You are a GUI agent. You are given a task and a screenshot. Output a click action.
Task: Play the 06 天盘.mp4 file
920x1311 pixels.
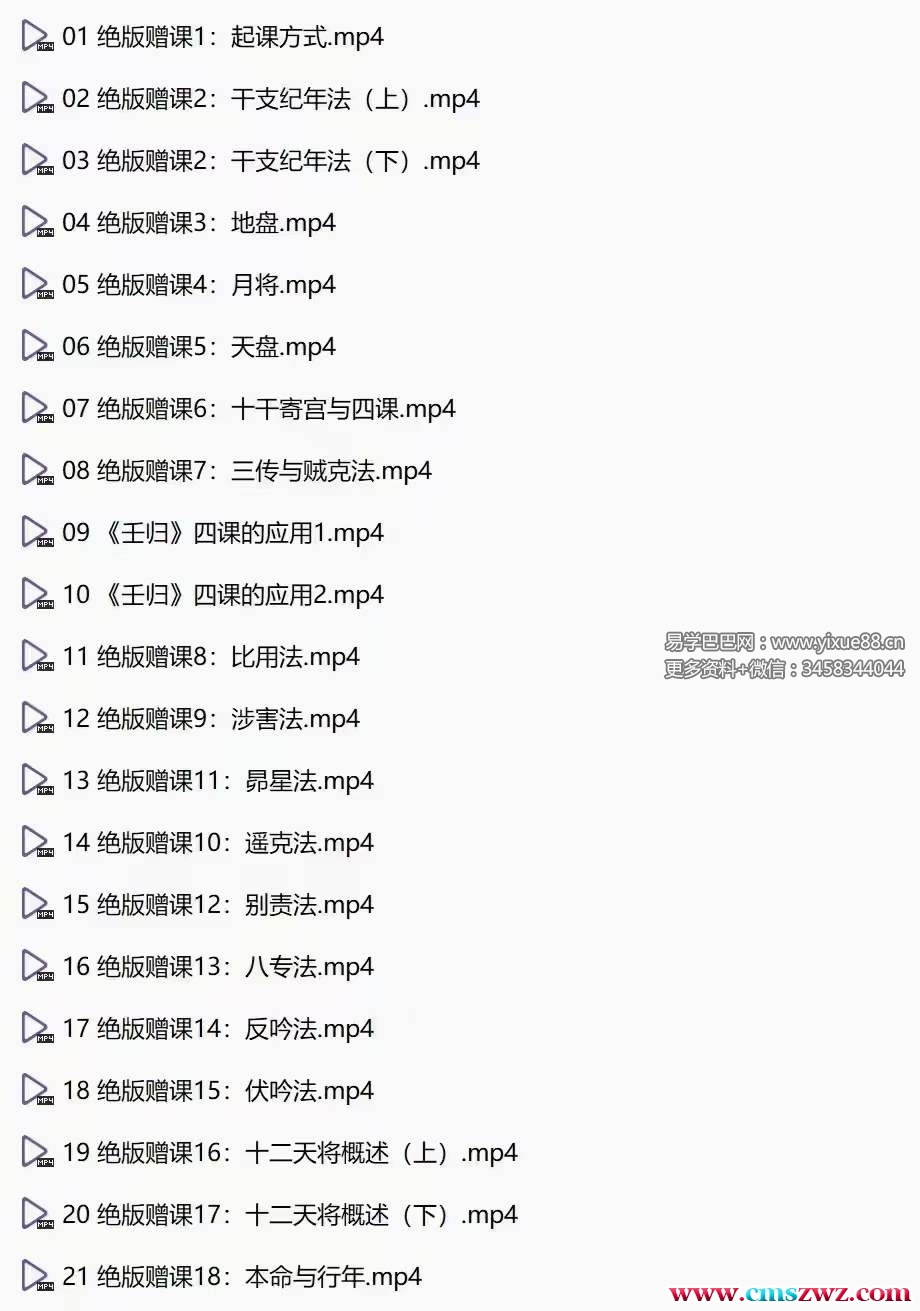pos(198,348)
